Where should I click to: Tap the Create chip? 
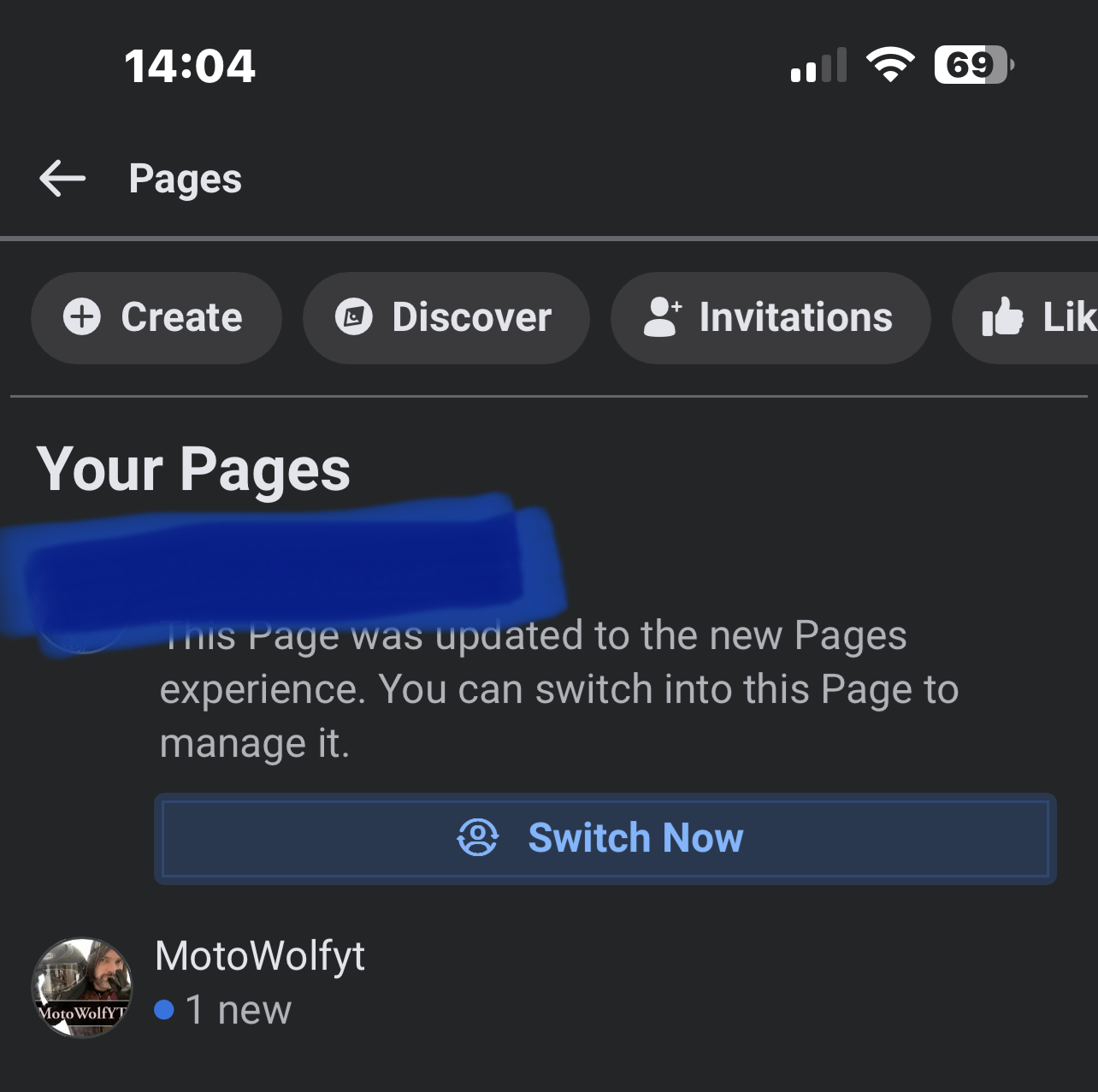[x=156, y=318]
